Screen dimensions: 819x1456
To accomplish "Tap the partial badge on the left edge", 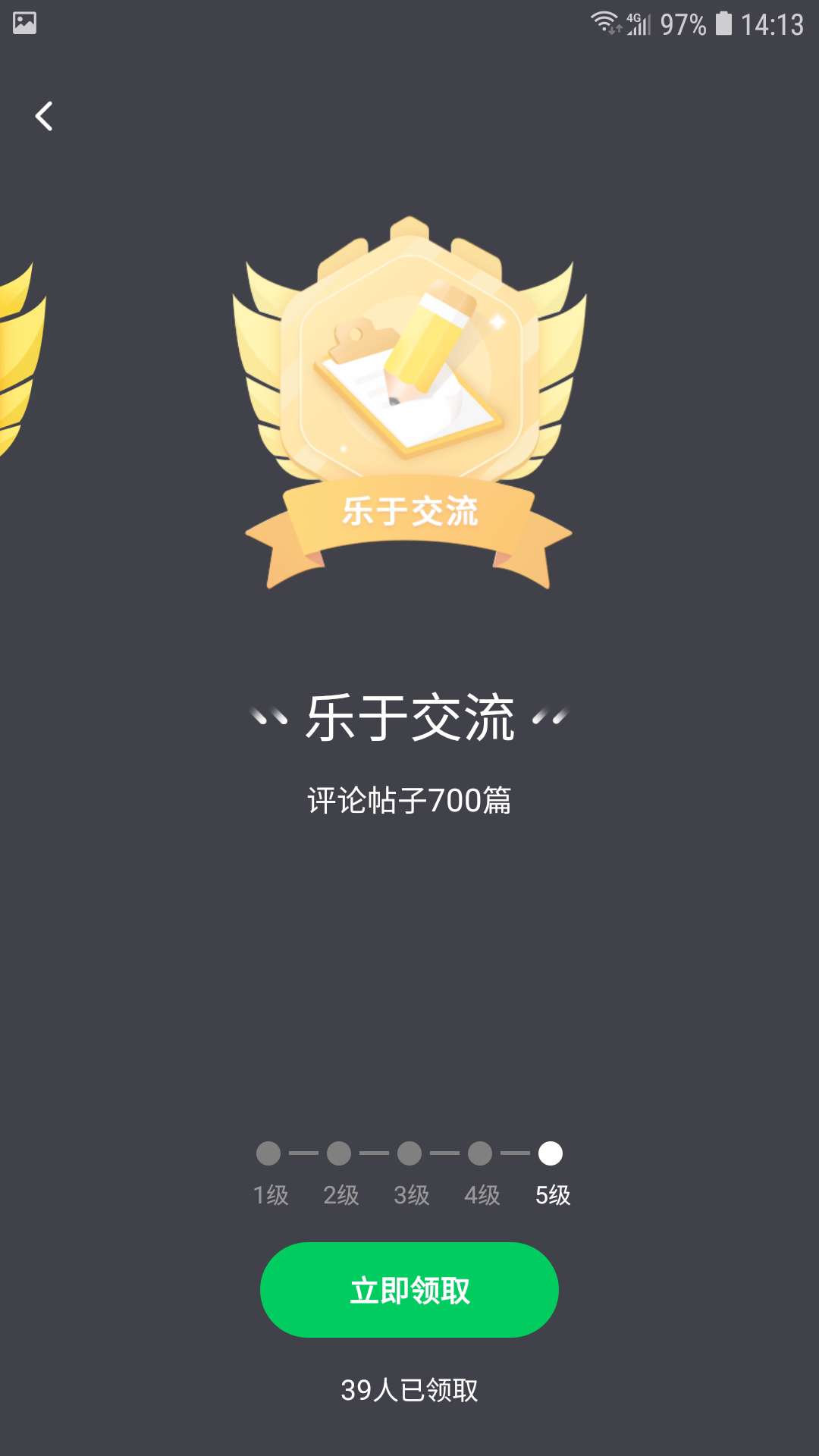I will (19, 364).
